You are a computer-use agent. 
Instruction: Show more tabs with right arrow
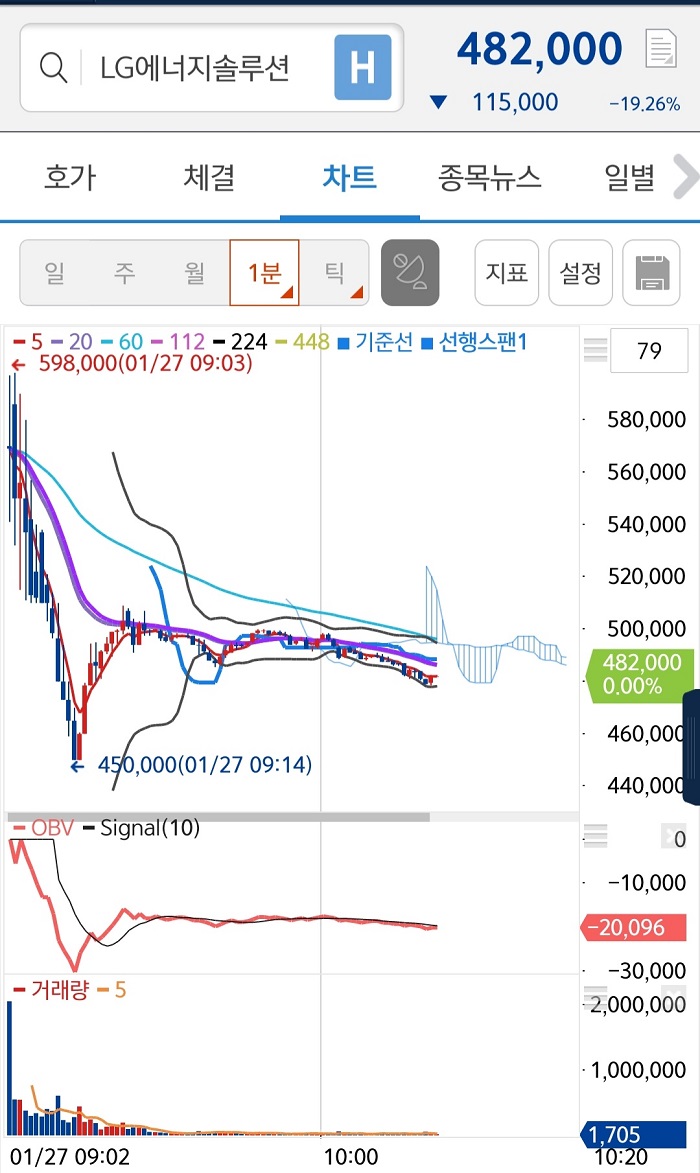click(685, 178)
